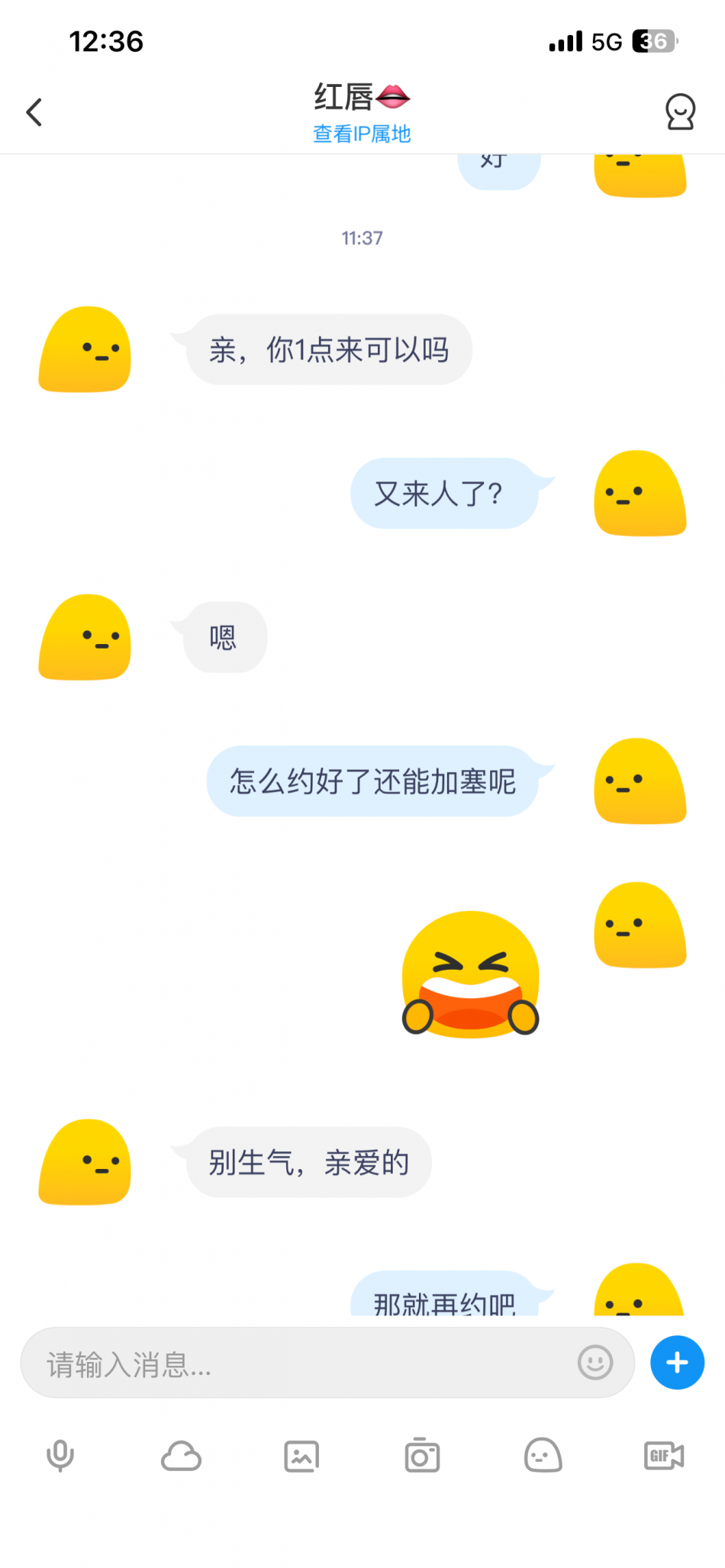Image resolution: width=725 pixels, height=1568 pixels.
Task: Open the cloud icon in toolbar
Action: 181,1456
